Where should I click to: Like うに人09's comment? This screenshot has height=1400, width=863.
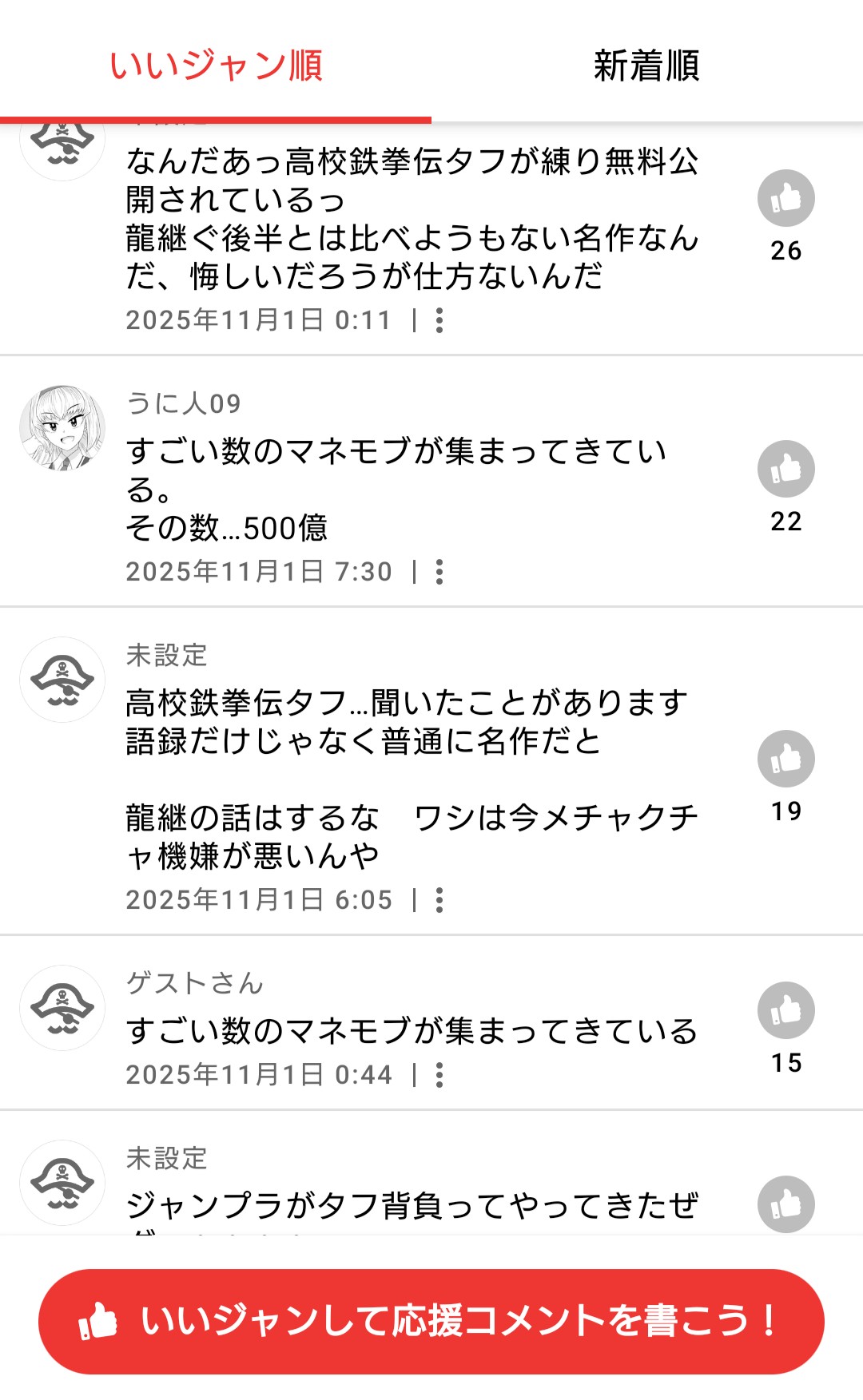785,469
